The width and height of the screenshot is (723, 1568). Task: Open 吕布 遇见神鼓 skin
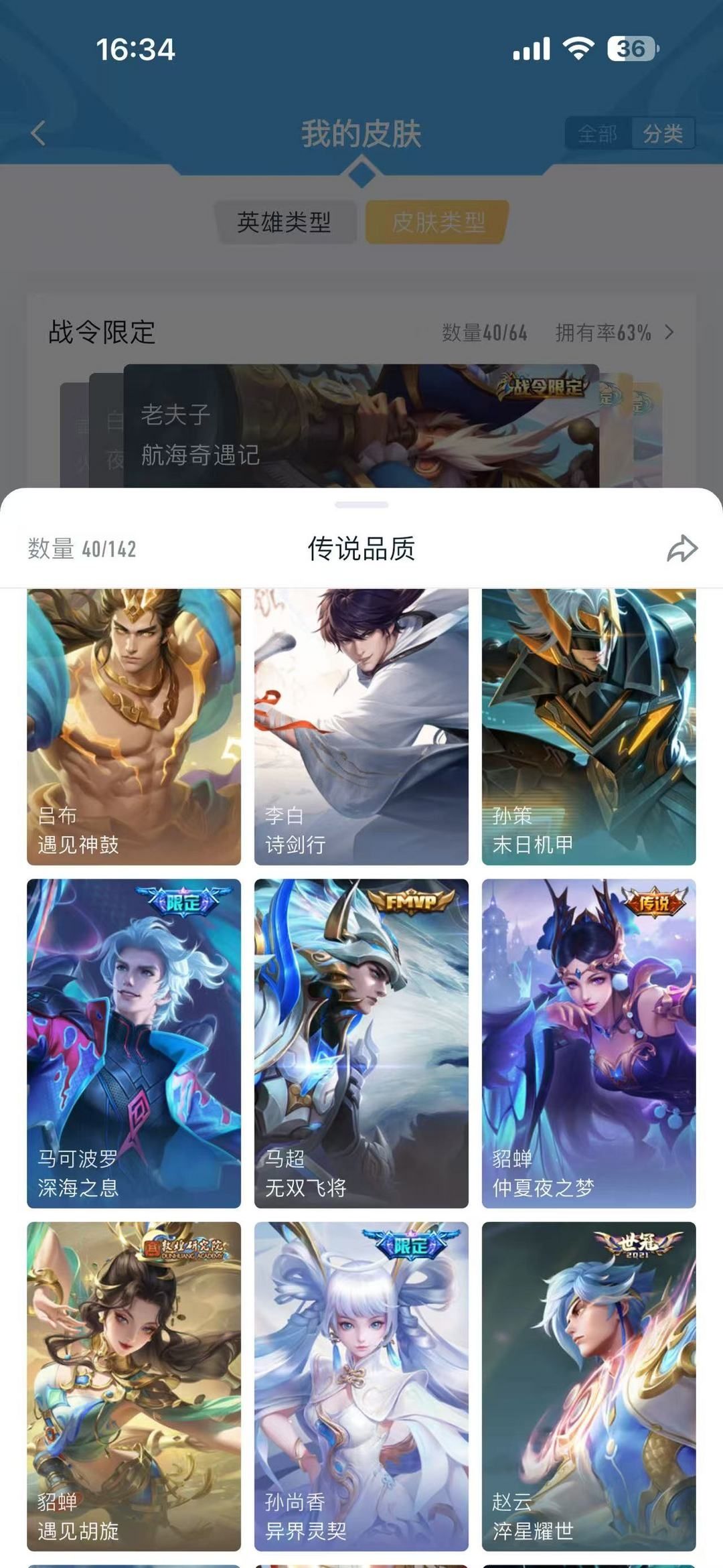(134, 727)
